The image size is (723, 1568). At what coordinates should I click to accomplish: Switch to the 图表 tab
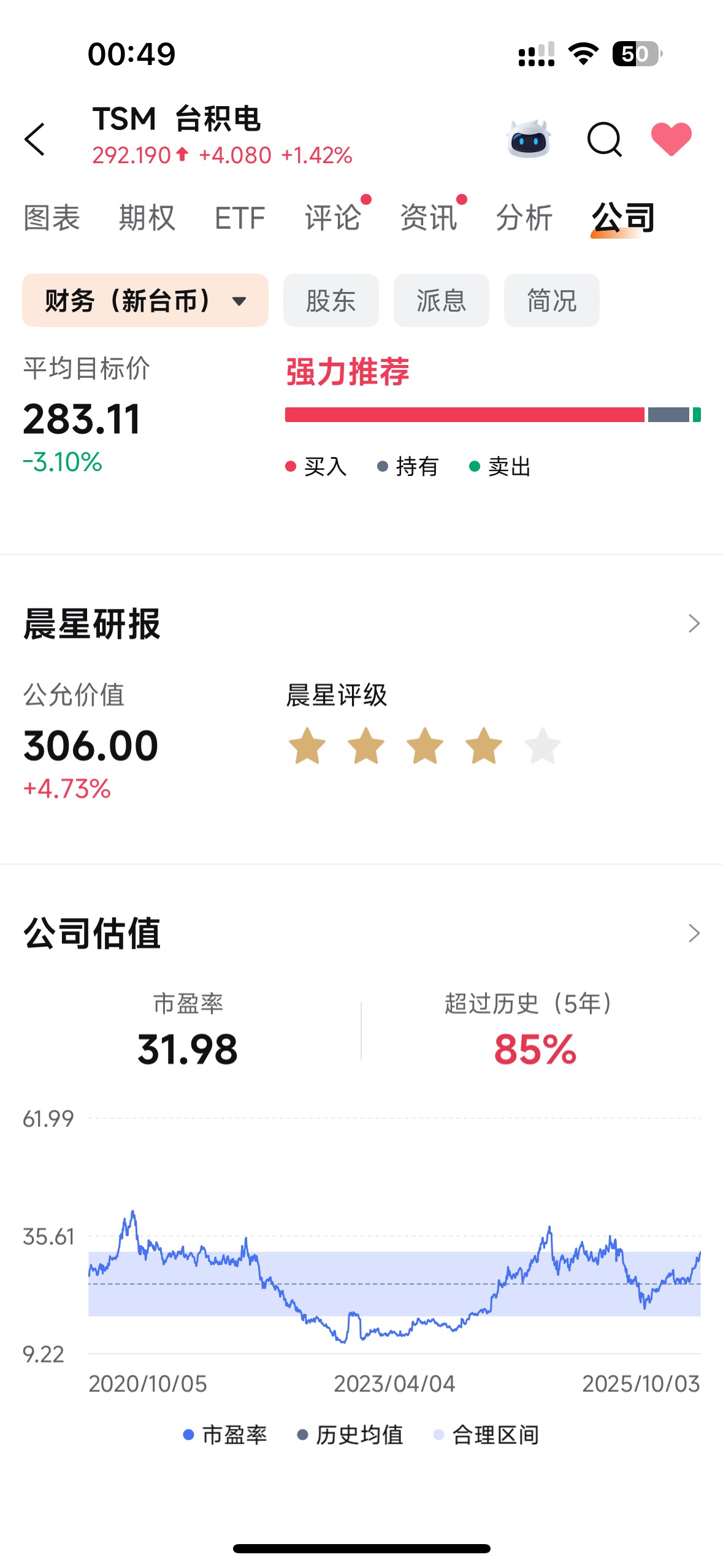[52, 218]
